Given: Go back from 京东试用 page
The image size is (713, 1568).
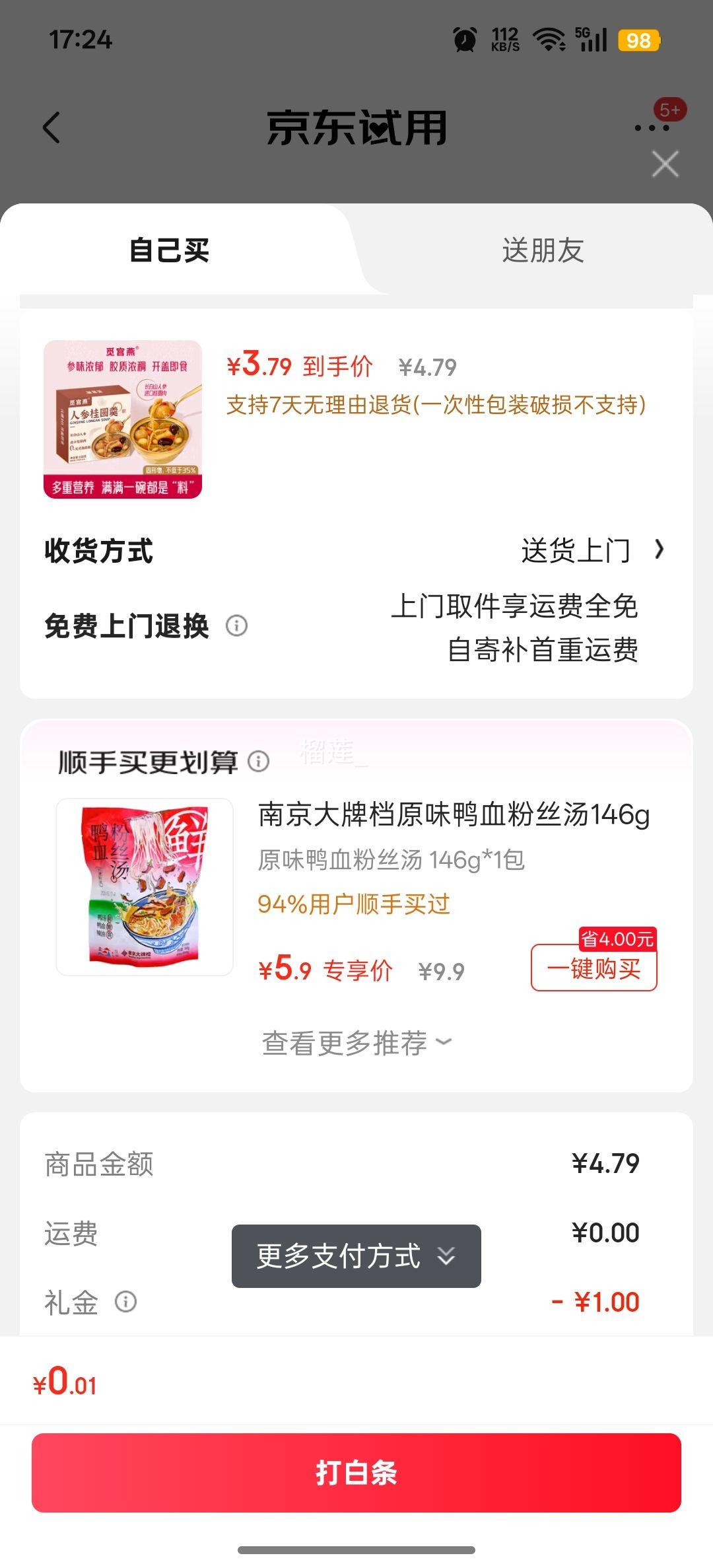Looking at the screenshot, I should (x=51, y=127).
